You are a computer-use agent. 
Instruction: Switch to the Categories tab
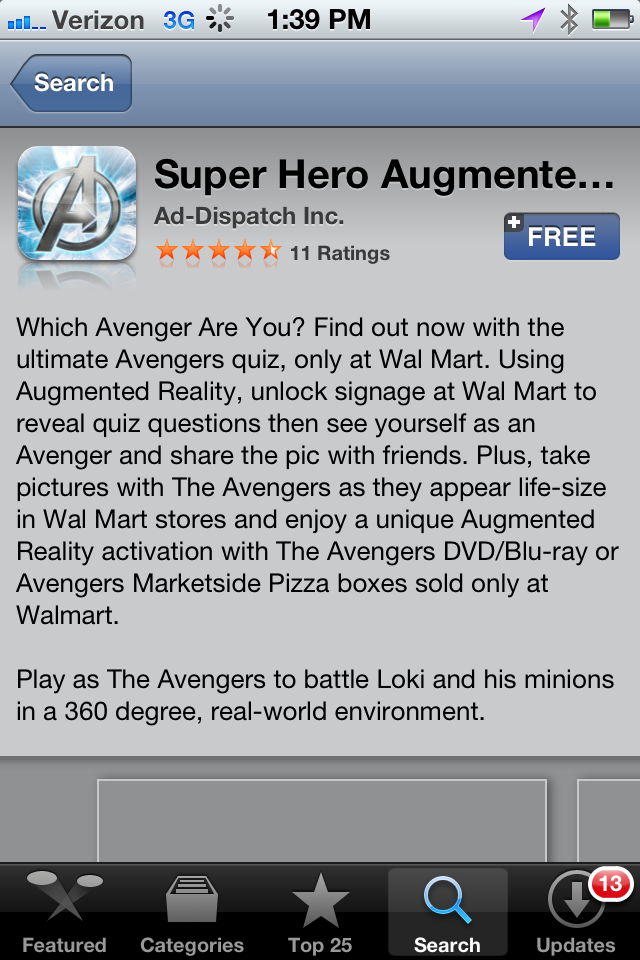(192, 912)
